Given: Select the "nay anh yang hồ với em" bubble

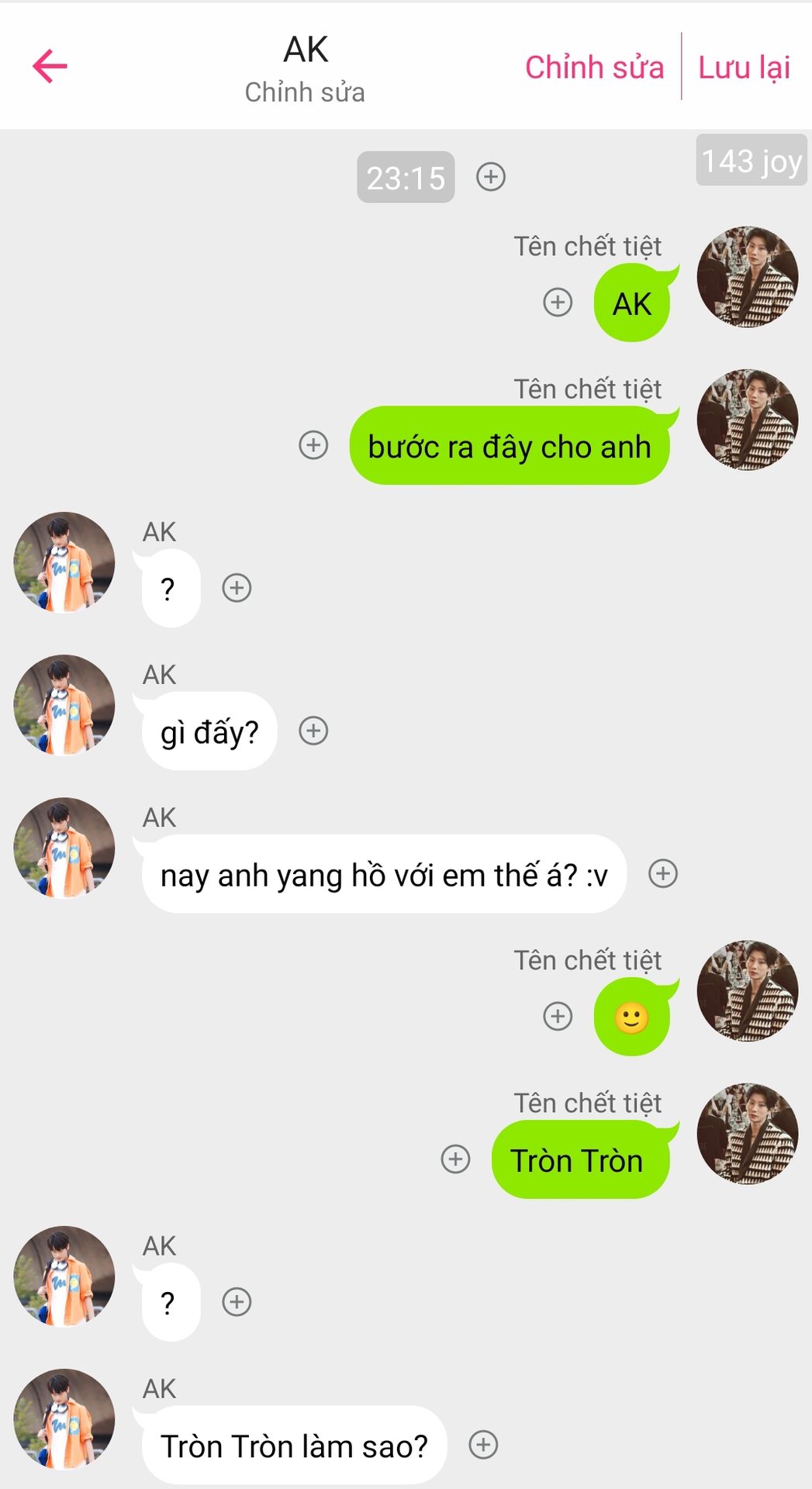Looking at the screenshot, I should pos(384,875).
